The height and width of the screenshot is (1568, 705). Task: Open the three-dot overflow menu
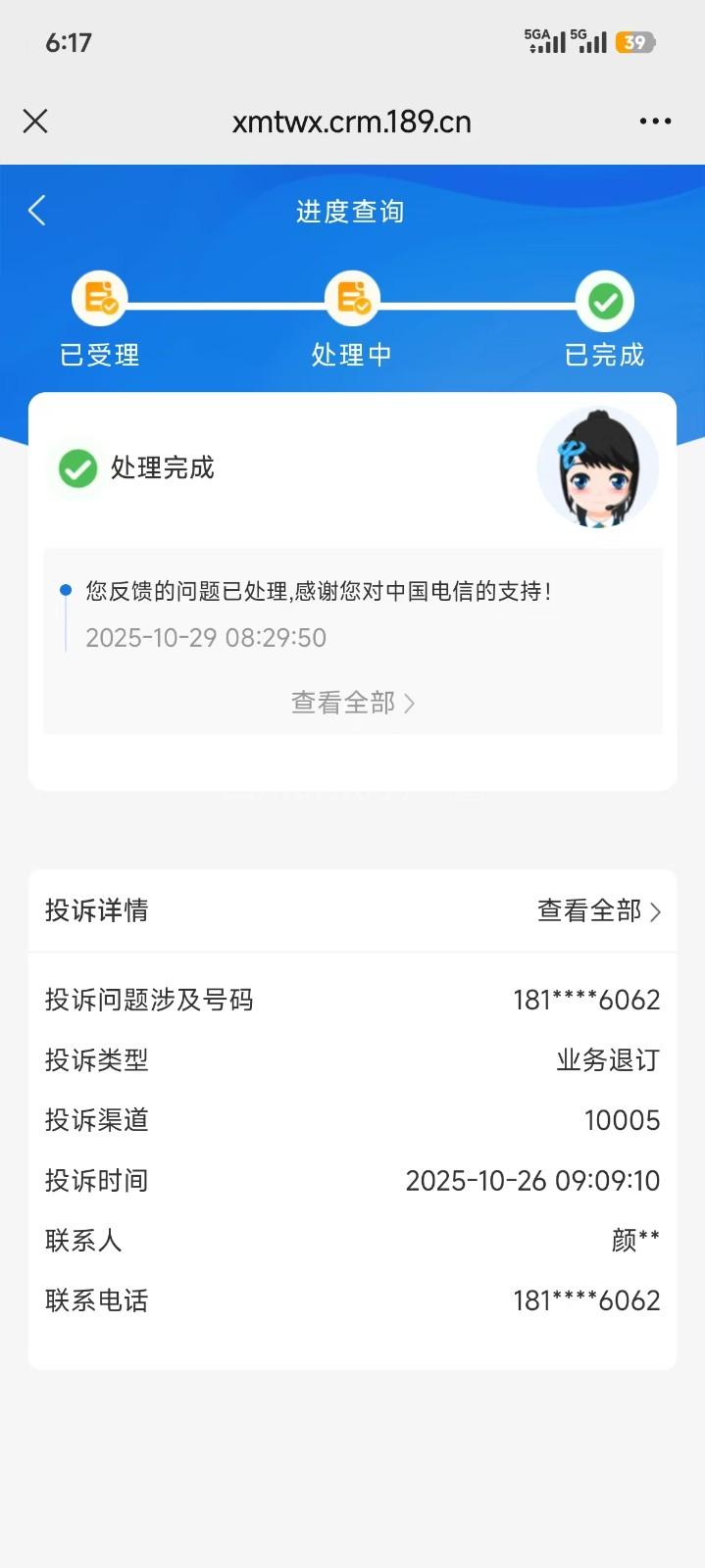655,122
